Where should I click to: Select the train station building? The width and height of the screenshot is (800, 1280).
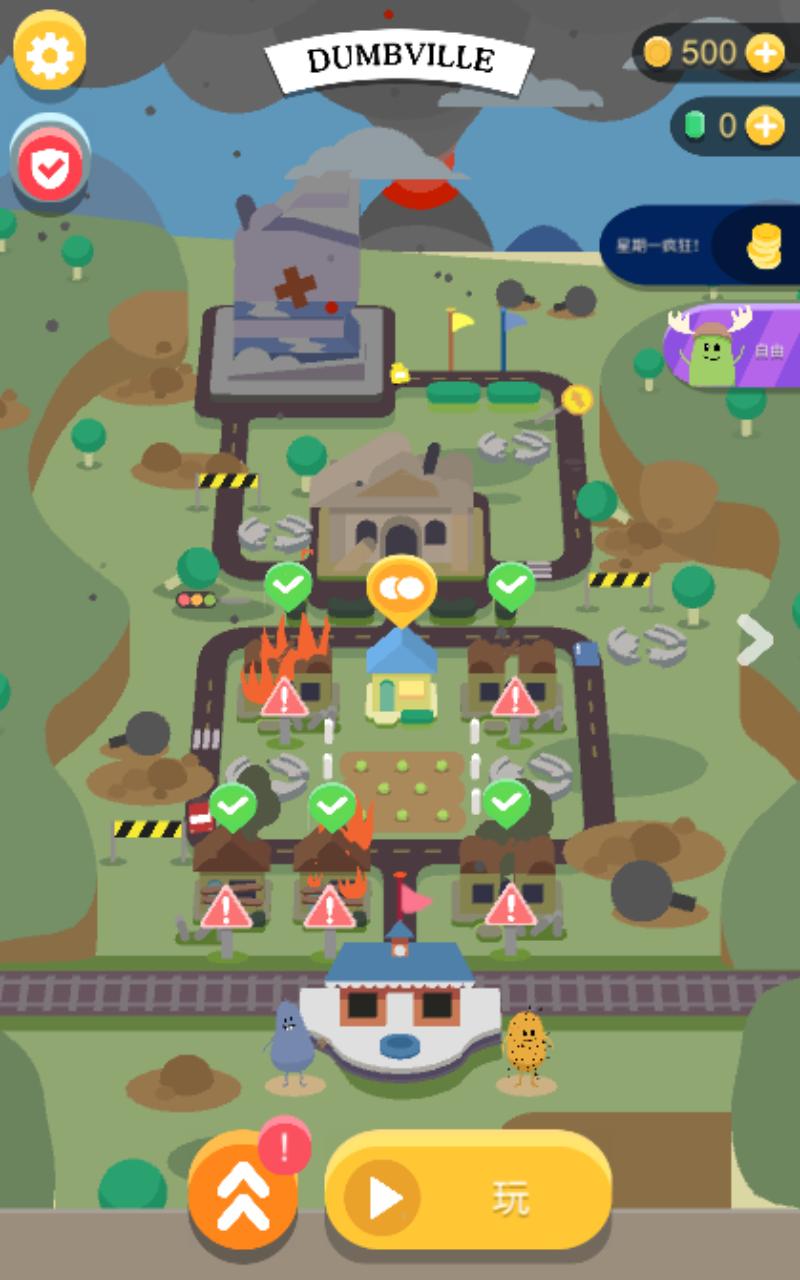[x=400, y=1010]
